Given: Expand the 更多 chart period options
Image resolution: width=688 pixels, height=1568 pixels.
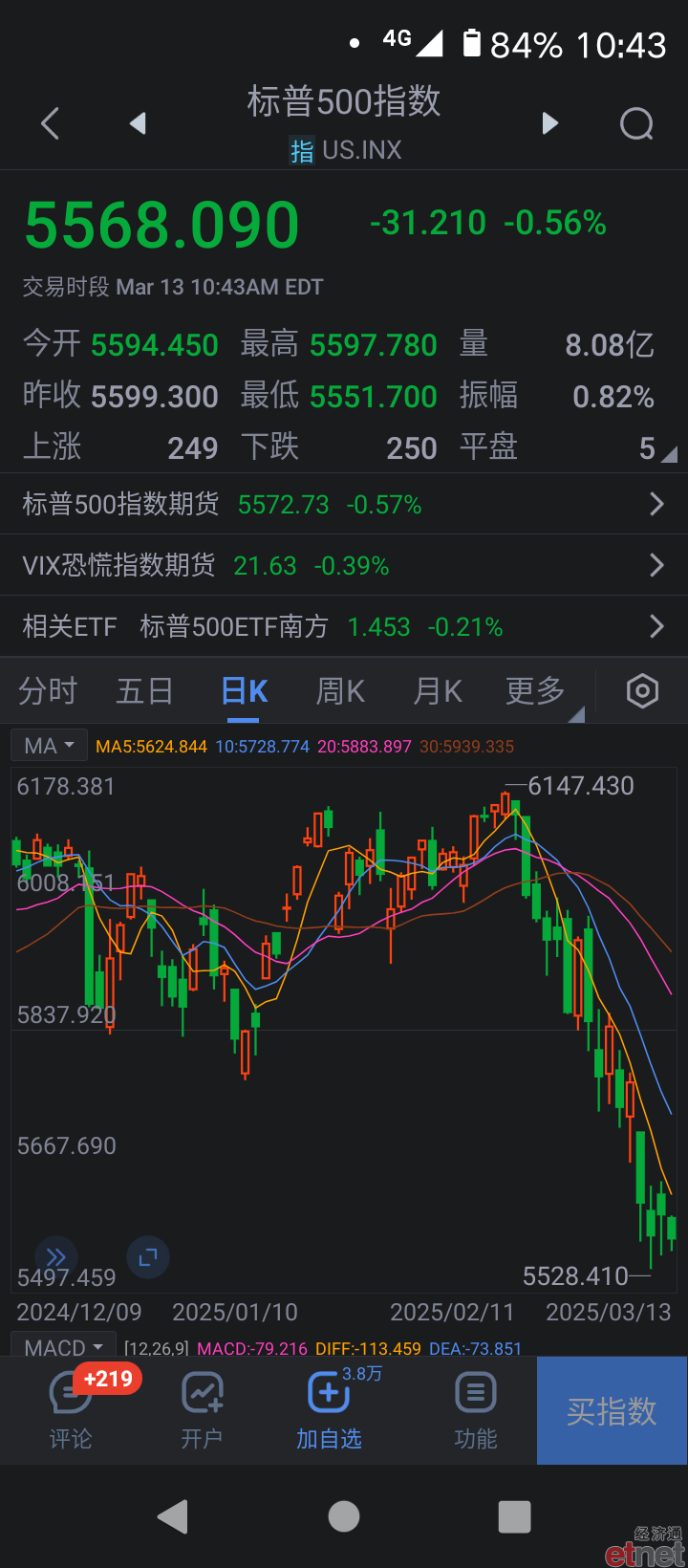Looking at the screenshot, I should [x=537, y=690].
